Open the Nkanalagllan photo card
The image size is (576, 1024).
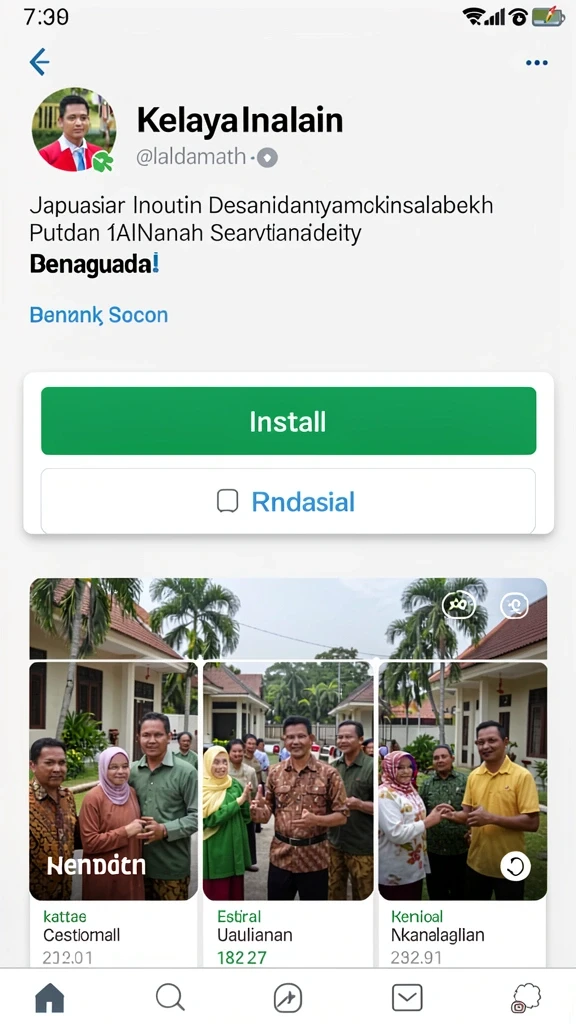pyautogui.click(x=463, y=814)
